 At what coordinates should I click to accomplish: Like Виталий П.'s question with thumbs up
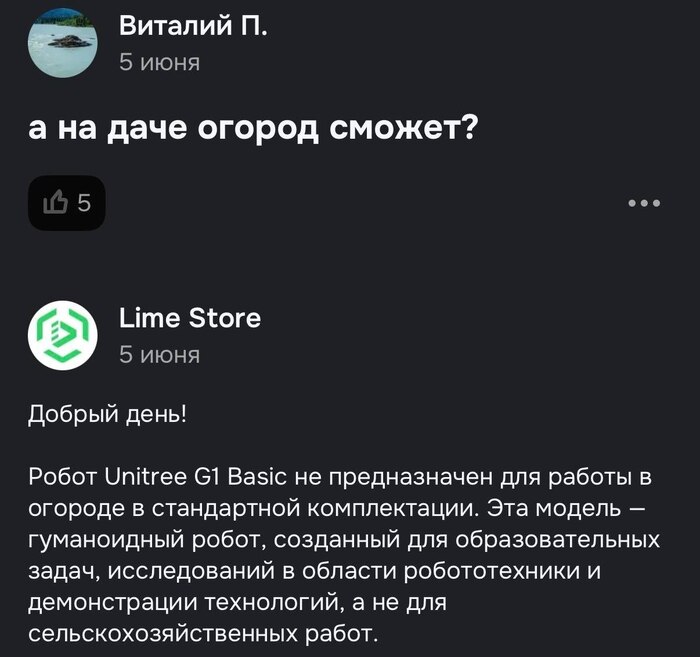pyautogui.click(x=67, y=203)
